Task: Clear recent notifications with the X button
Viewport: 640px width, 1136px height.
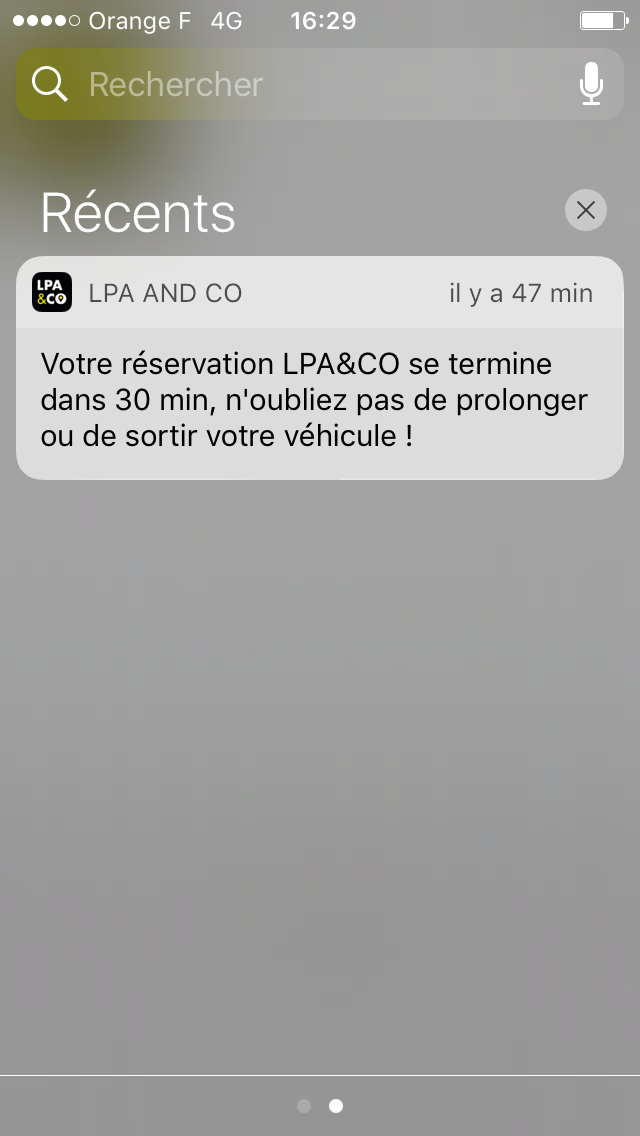Action: [586, 210]
